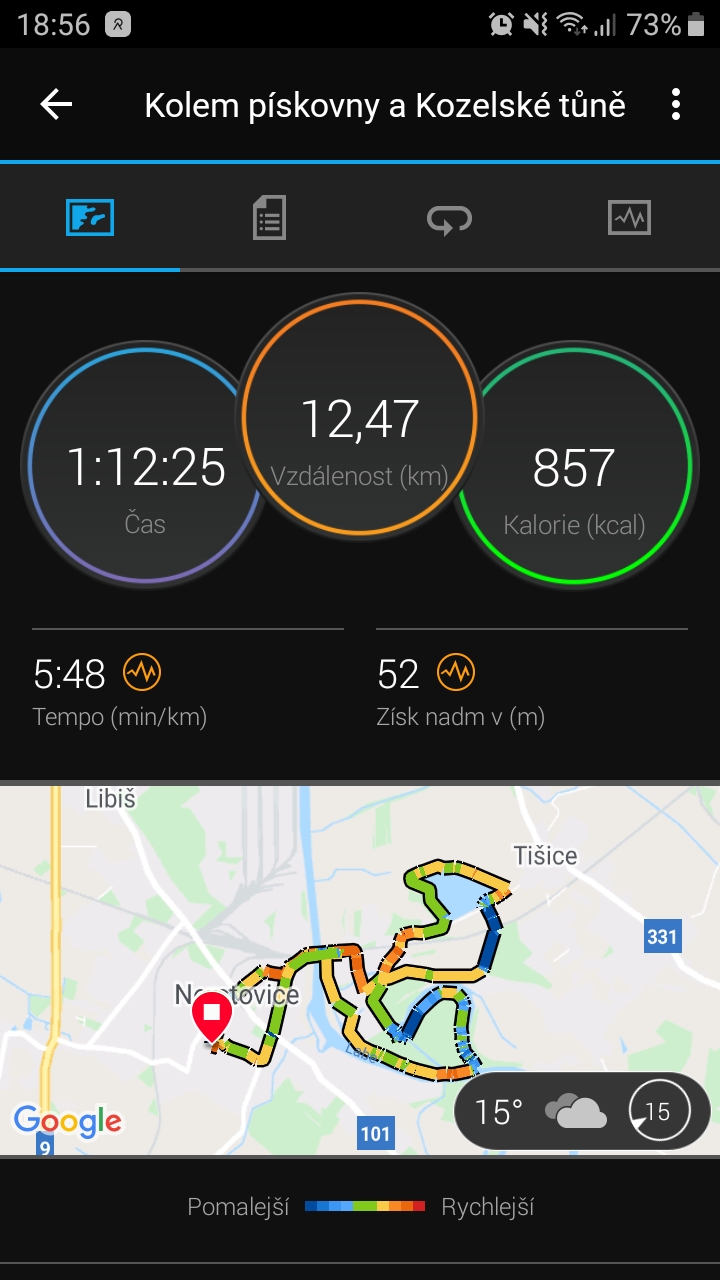
Task: Open the laps tab with loop icon
Action: [449, 218]
